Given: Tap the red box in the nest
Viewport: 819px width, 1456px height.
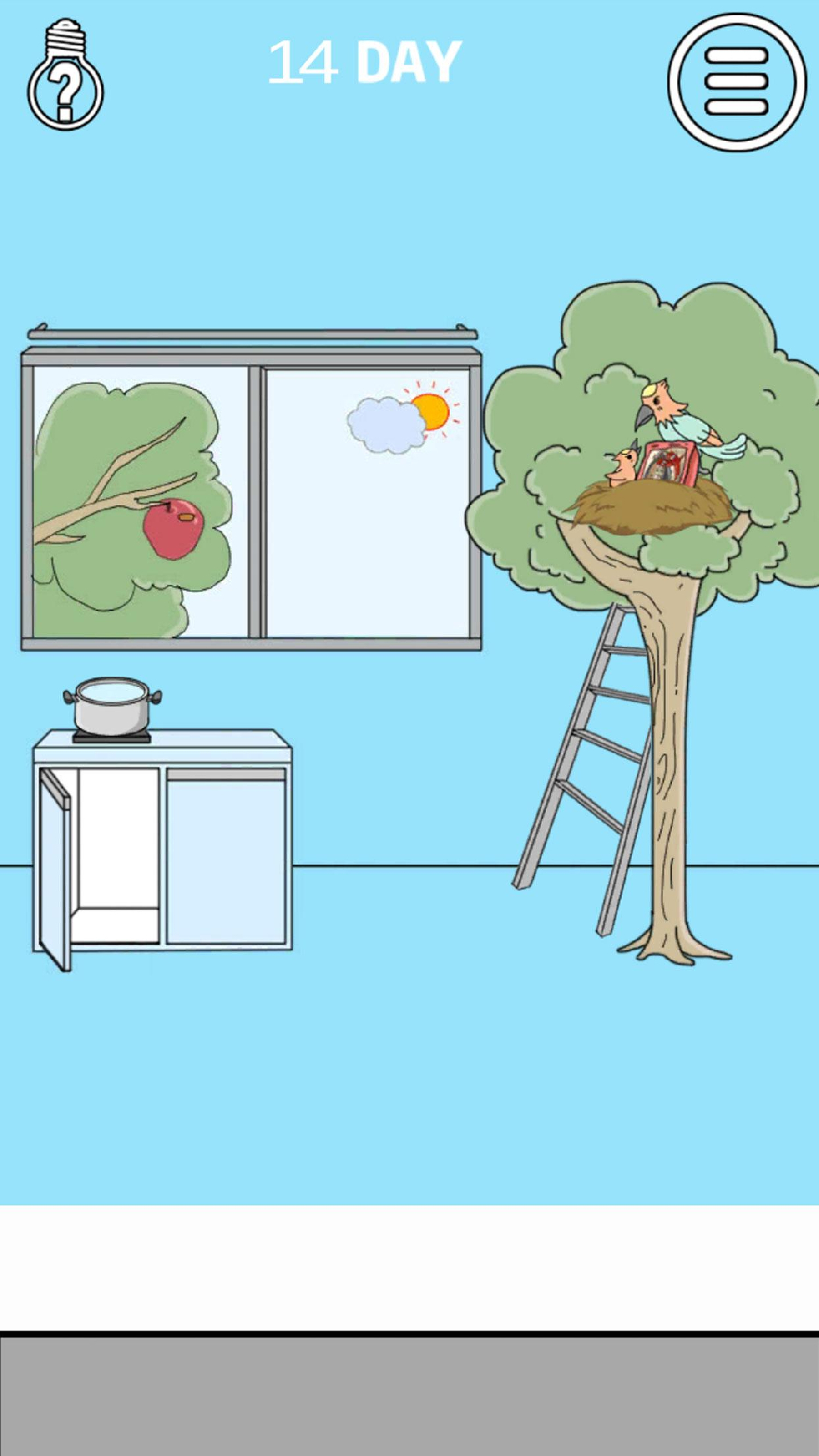Looking at the screenshot, I should (x=667, y=462).
